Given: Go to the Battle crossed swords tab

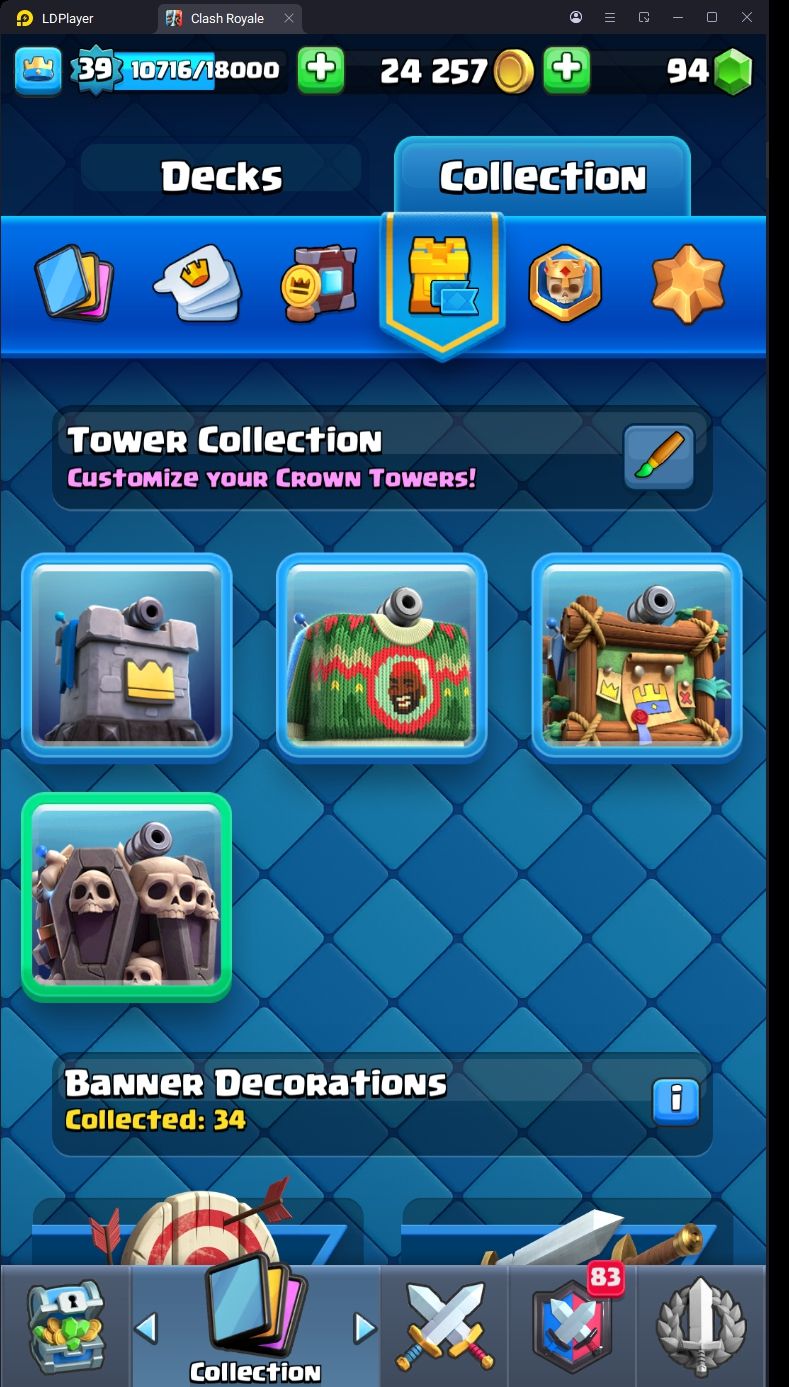Looking at the screenshot, I should pyautogui.click(x=445, y=1326).
